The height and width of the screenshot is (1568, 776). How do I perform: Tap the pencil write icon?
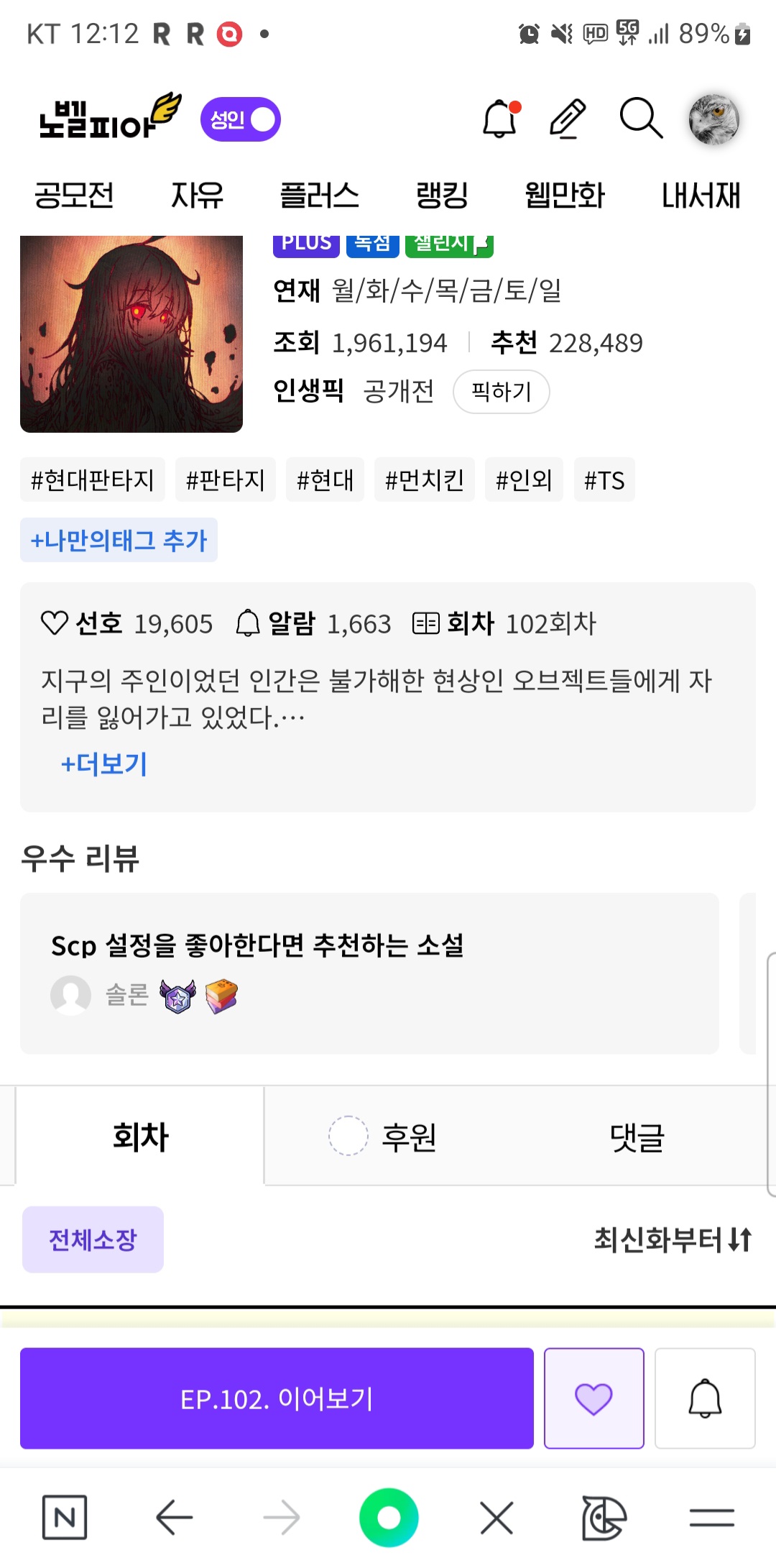tap(568, 119)
